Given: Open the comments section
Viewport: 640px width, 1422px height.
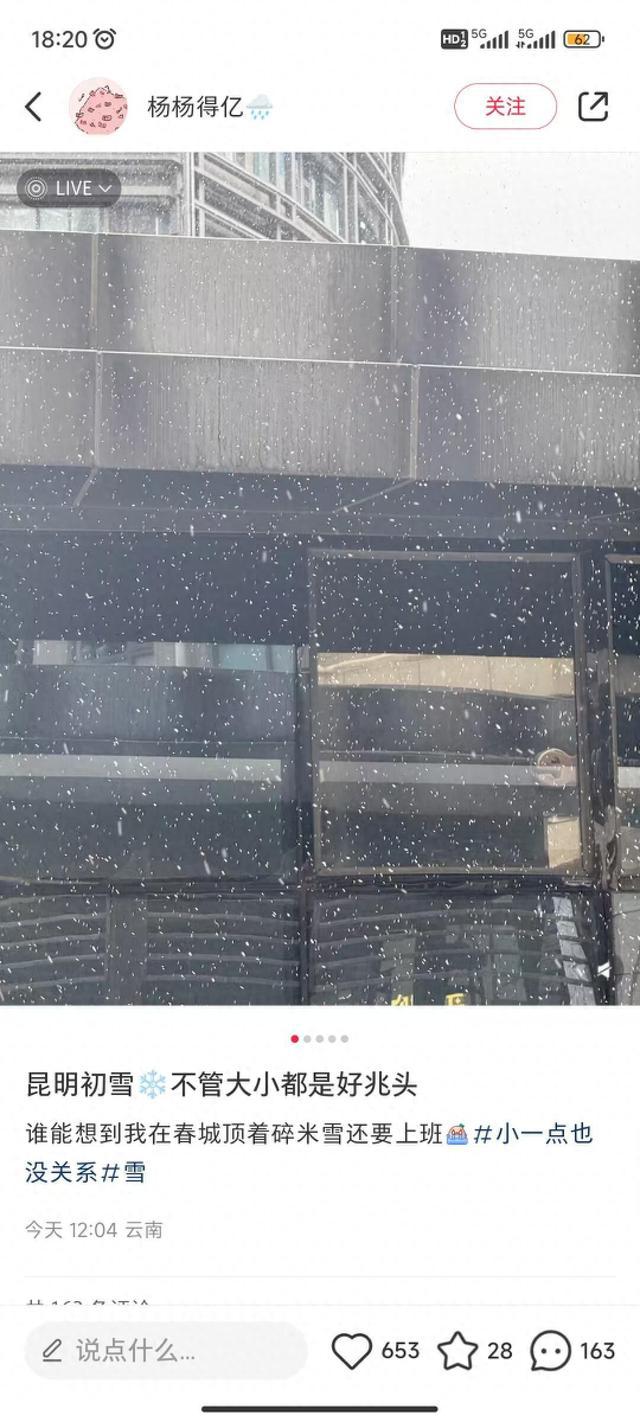Looking at the screenshot, I should pos(551,1351).
